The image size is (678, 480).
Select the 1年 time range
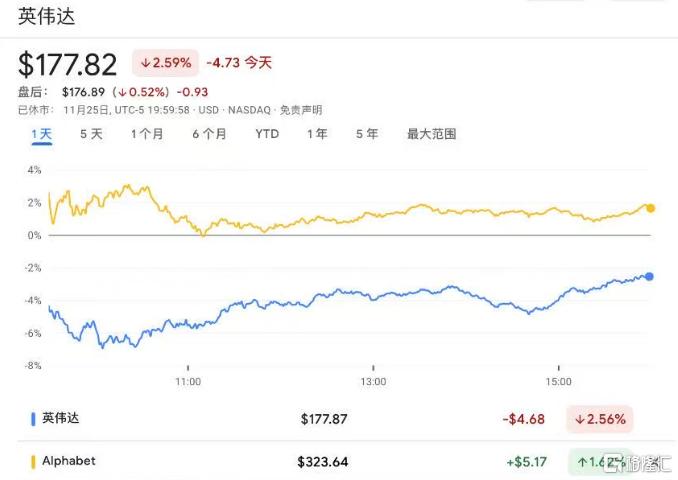317,133
